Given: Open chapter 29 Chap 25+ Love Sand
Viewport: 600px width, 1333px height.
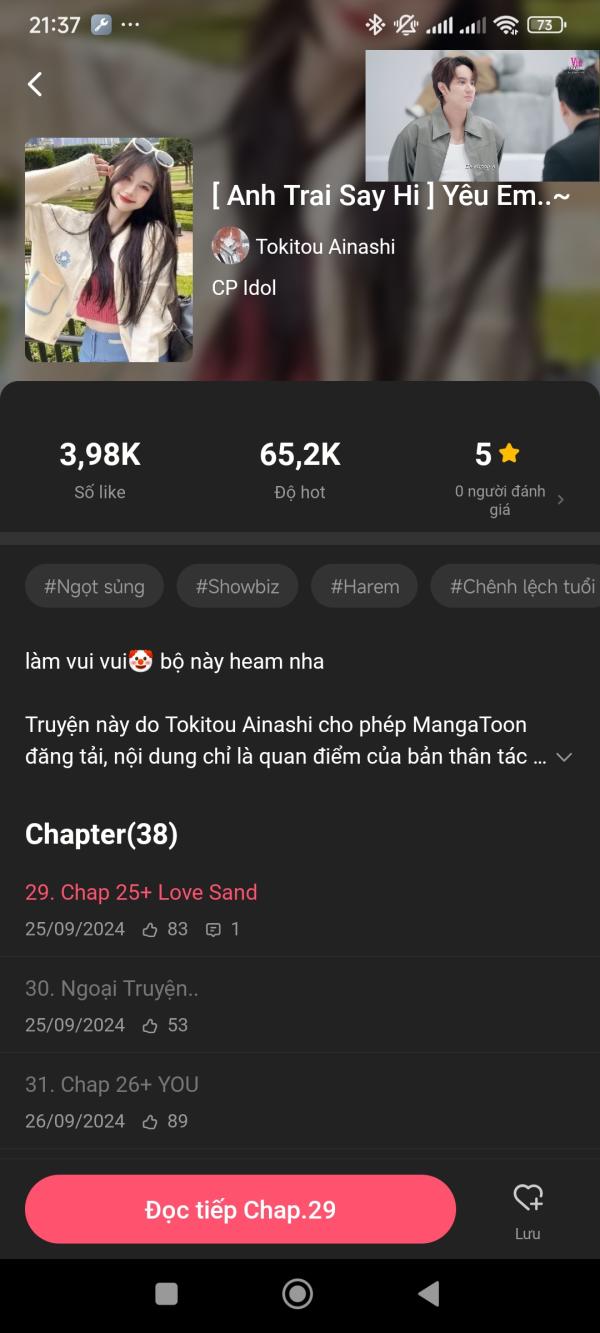Looking at the screenshot, I should 141,892.
